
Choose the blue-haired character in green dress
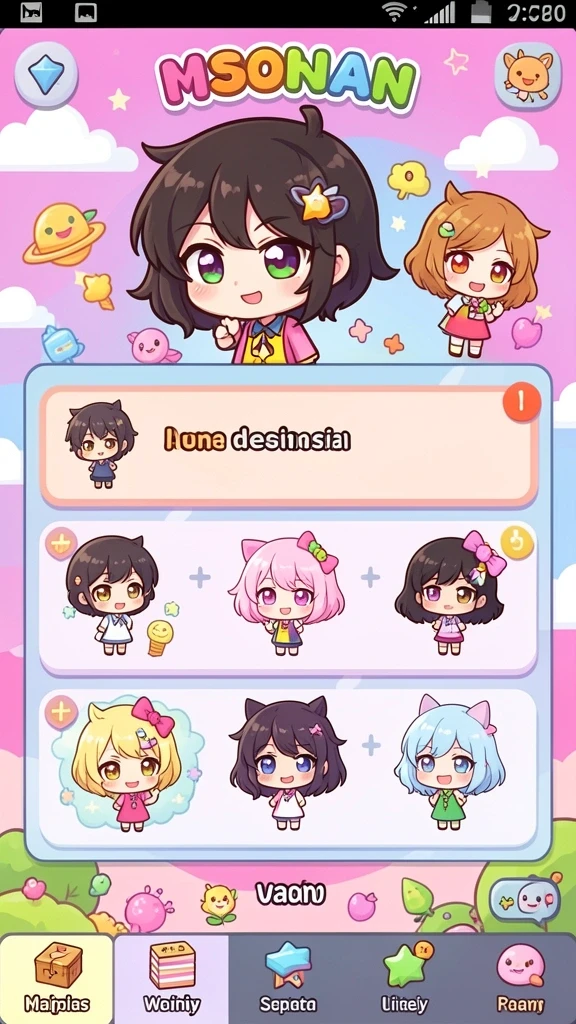(449, 762)
